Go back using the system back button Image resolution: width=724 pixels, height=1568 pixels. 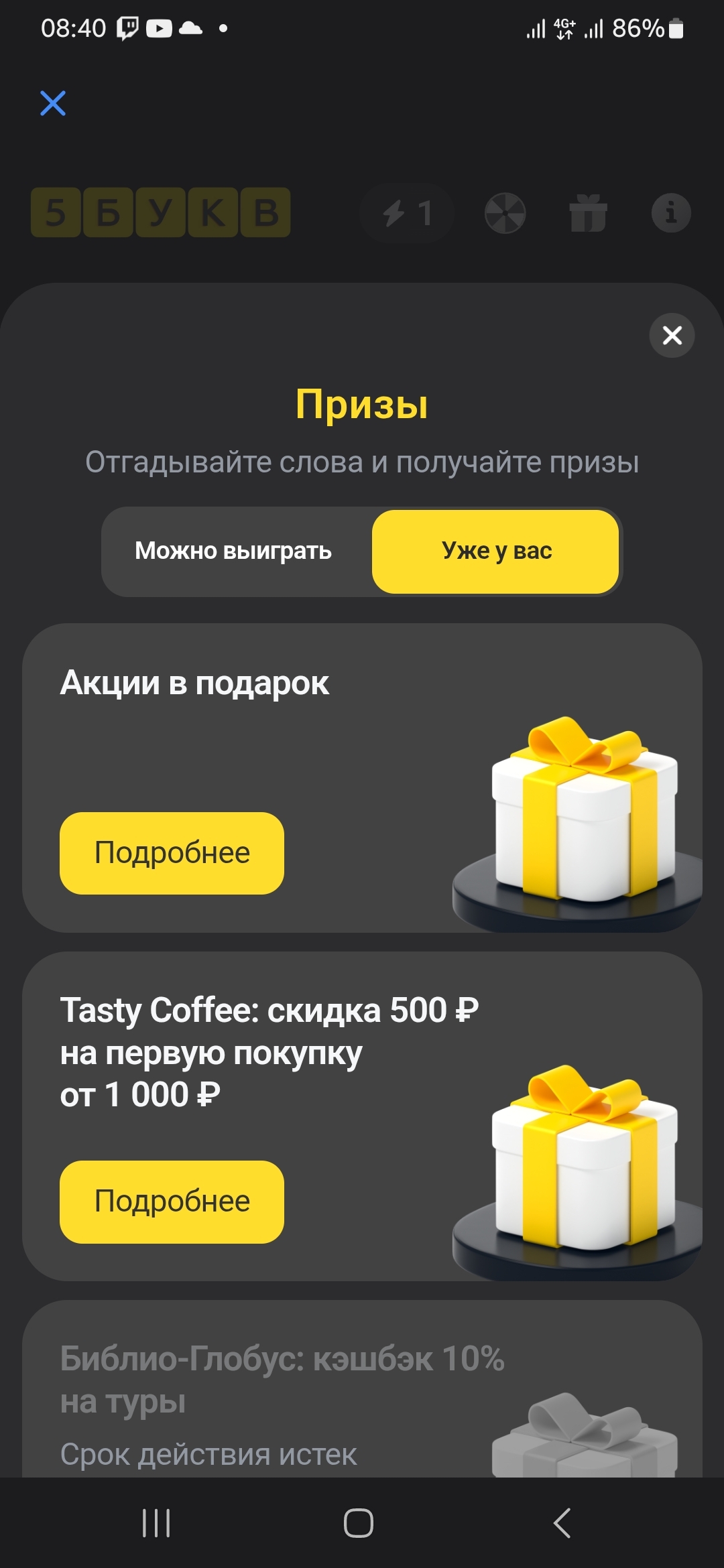click(562, 1522)
